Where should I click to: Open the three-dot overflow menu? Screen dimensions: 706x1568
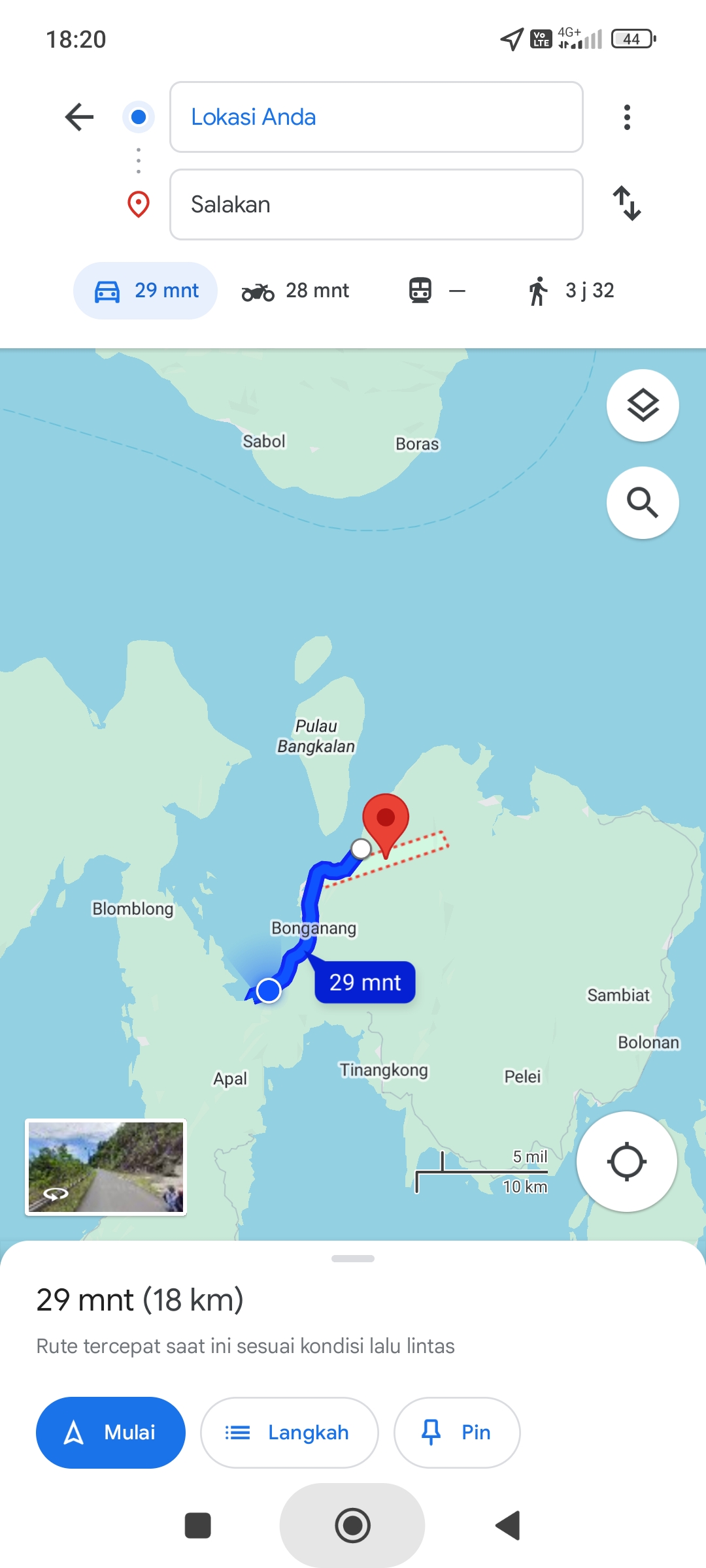point(627,117)
